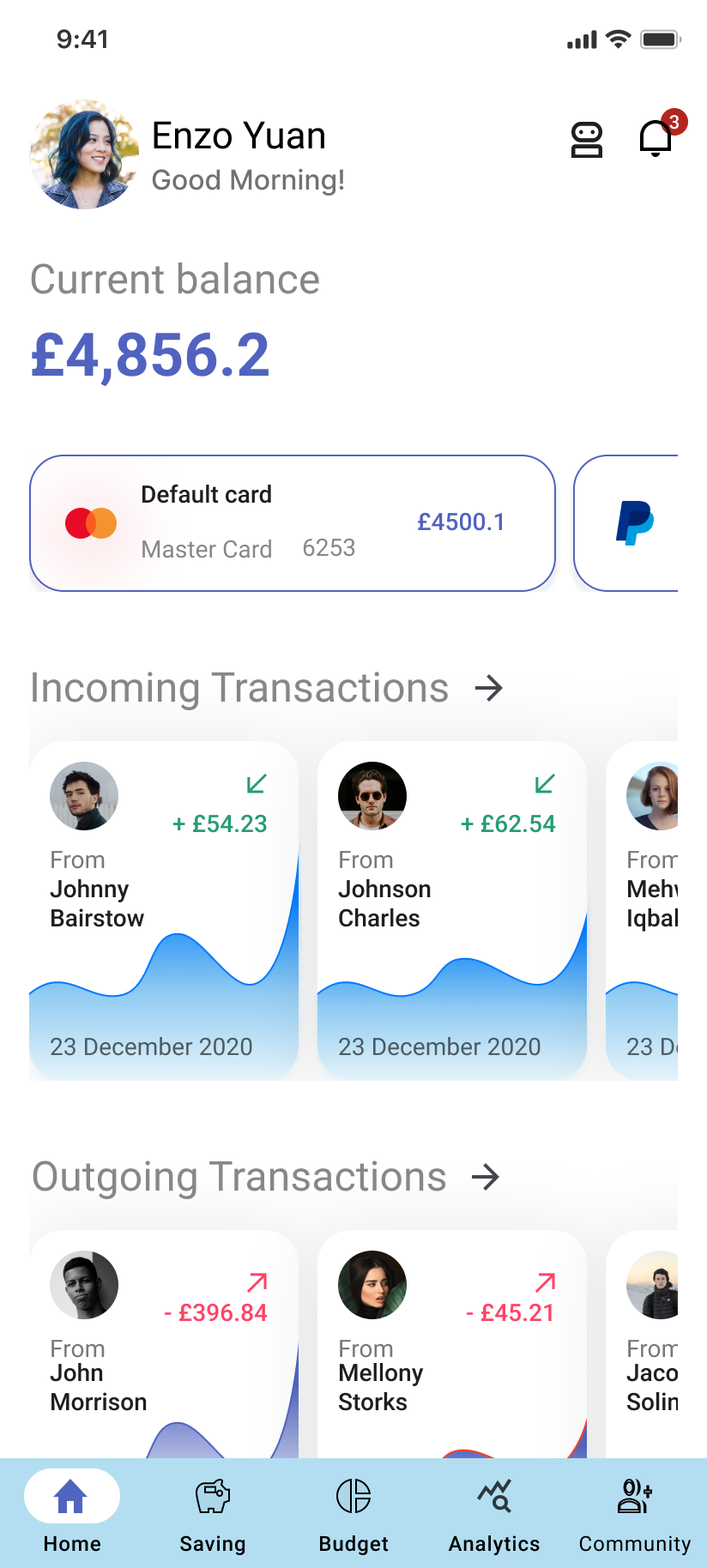View all Outgoing Transactions
The image size is (707, 1568).
486,1177
